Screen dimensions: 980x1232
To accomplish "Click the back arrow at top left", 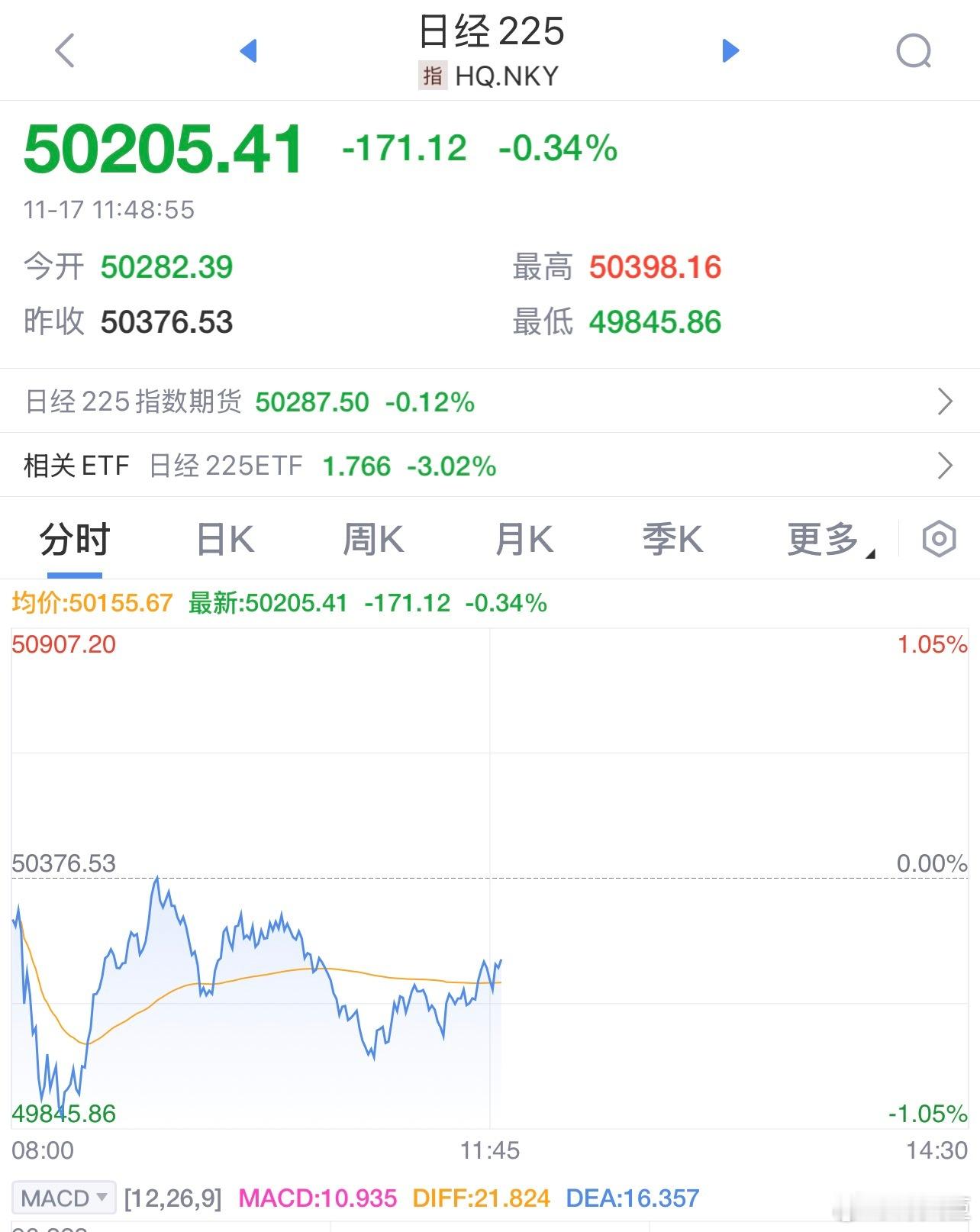I will coord(65,51).
